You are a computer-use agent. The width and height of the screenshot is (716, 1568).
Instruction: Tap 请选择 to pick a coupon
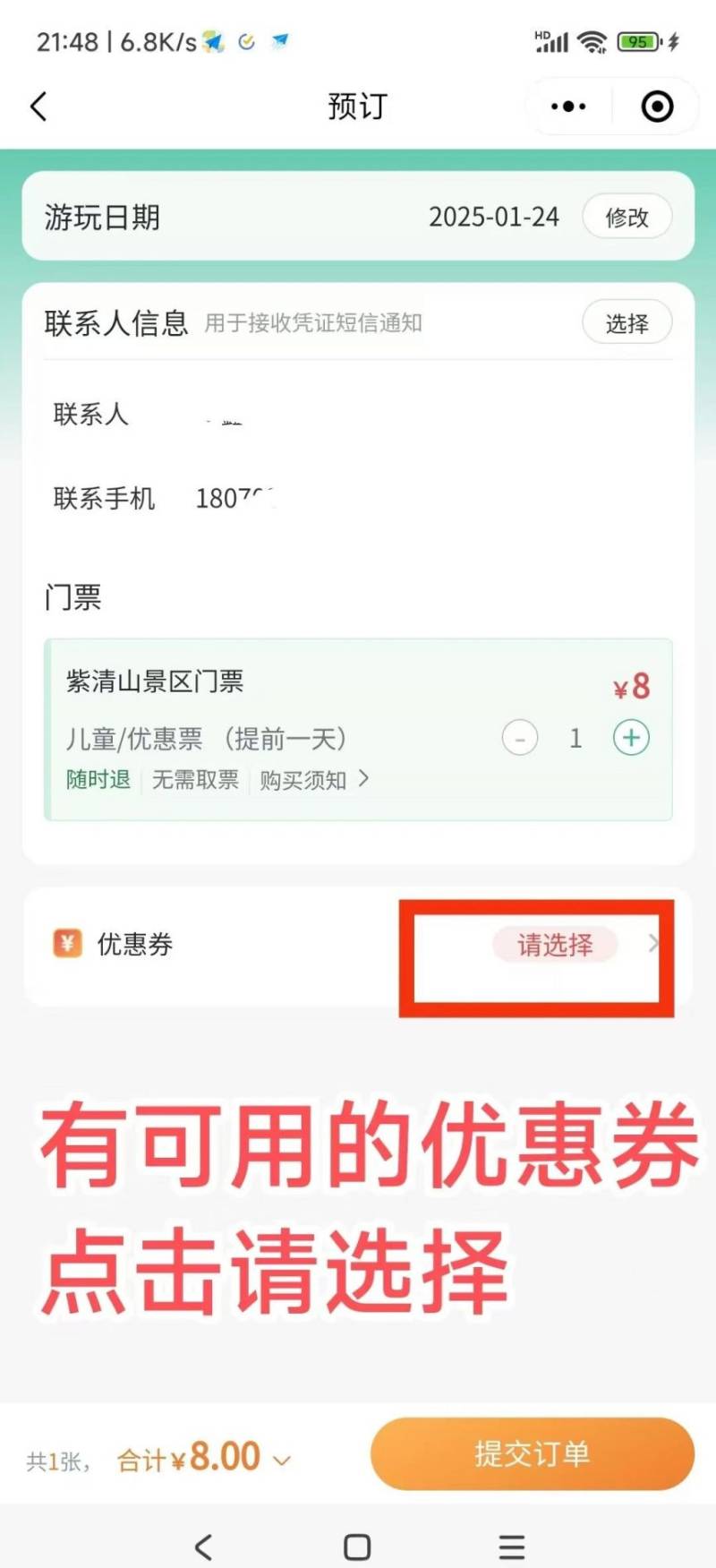click(x=555, y=945)
